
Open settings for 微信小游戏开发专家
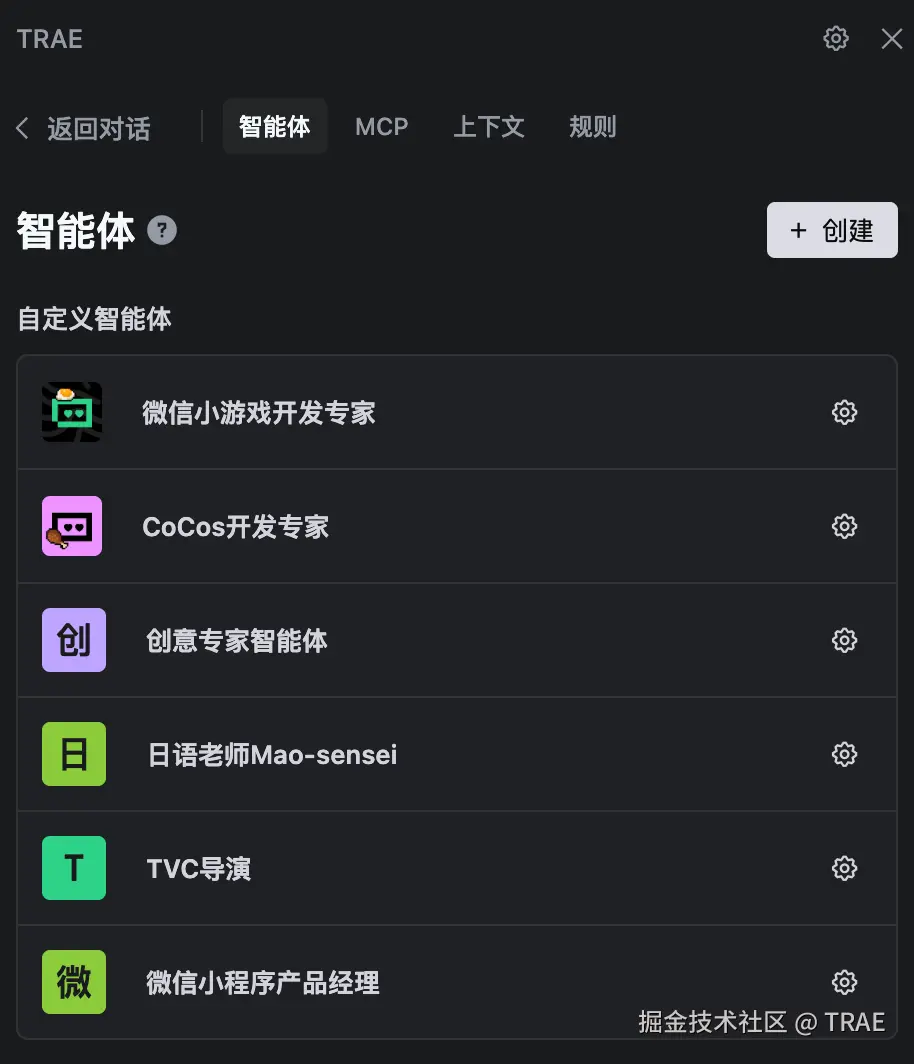click(x=845, y=413)
